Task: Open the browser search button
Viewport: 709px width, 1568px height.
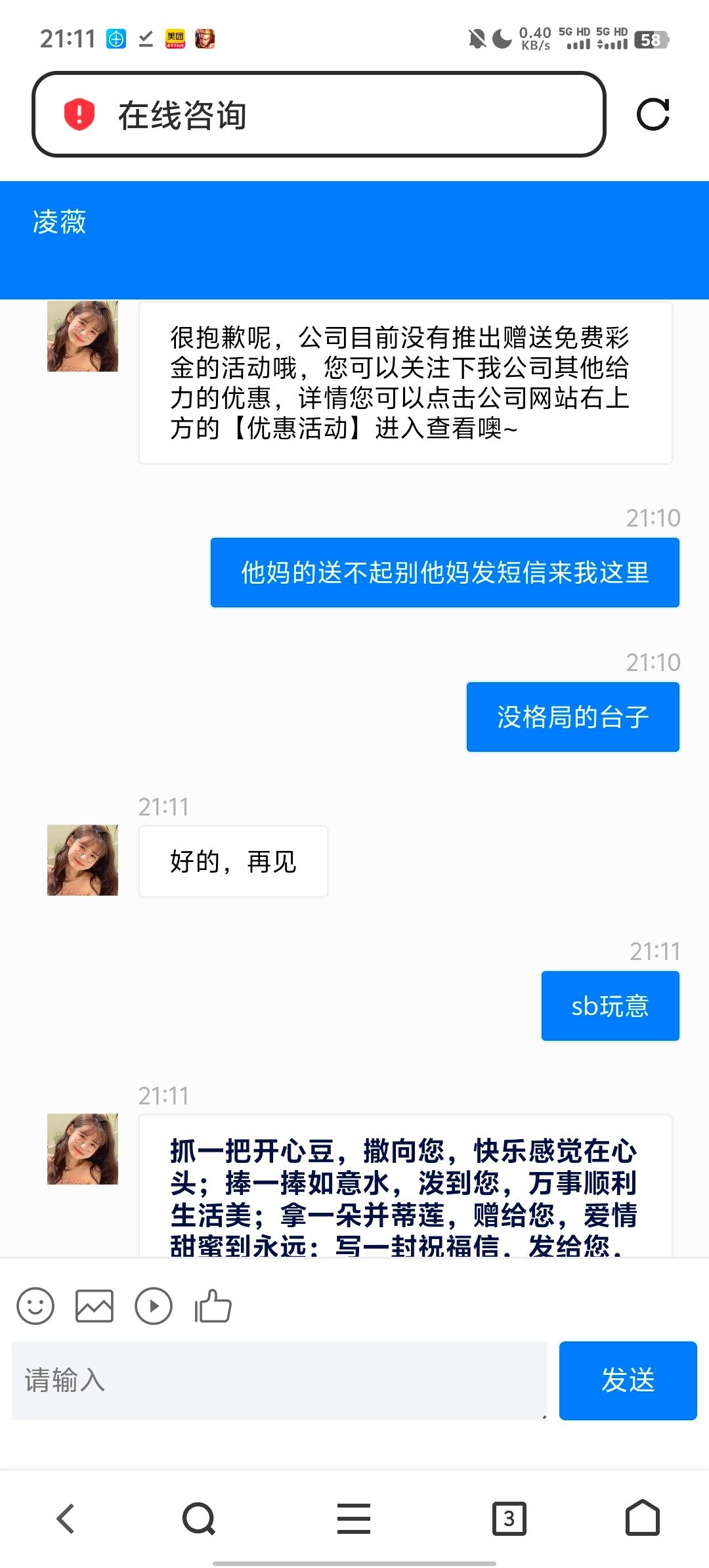Action: point(198,1518)
